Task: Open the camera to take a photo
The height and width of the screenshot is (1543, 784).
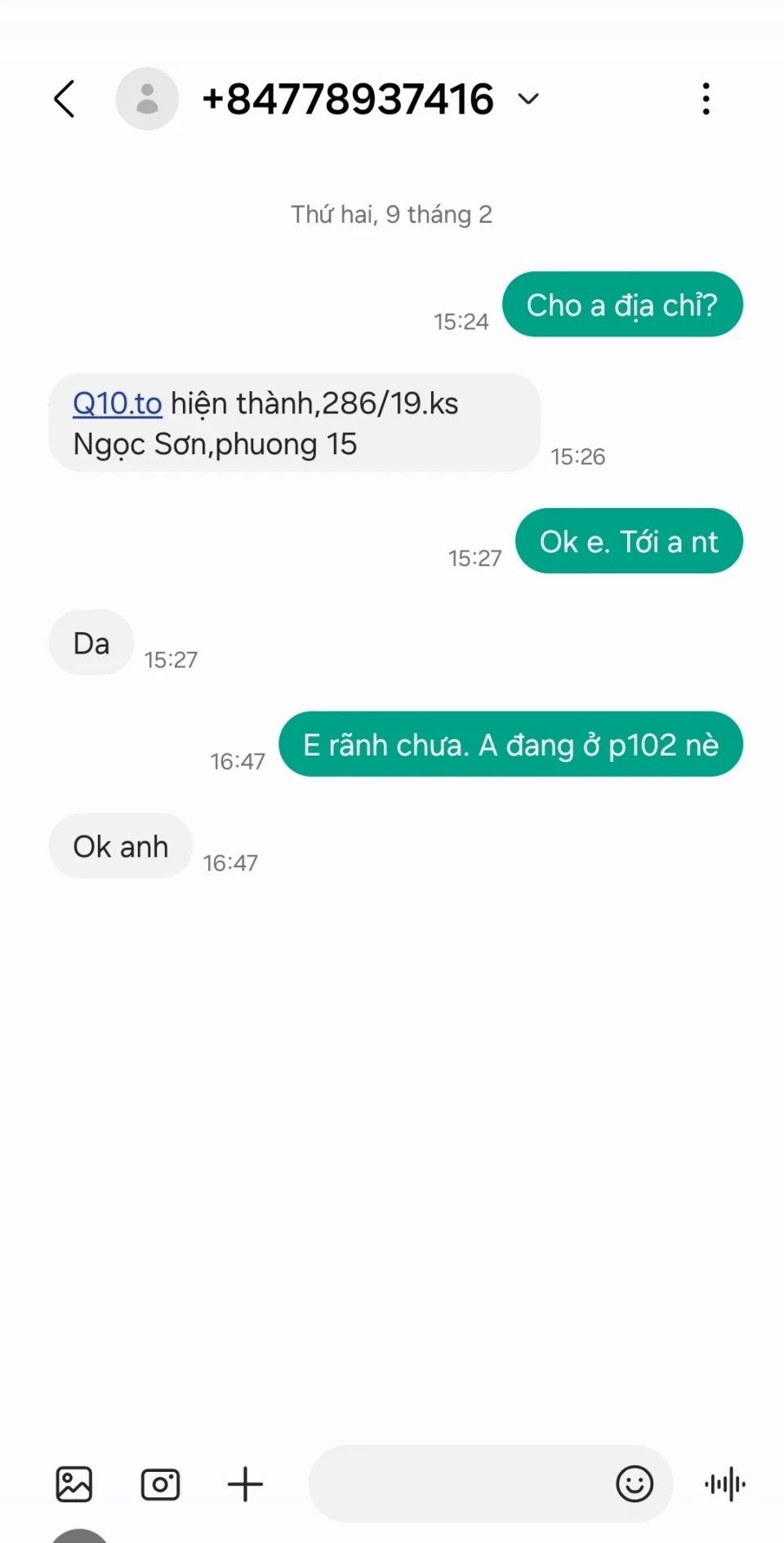Action: 160,1484
